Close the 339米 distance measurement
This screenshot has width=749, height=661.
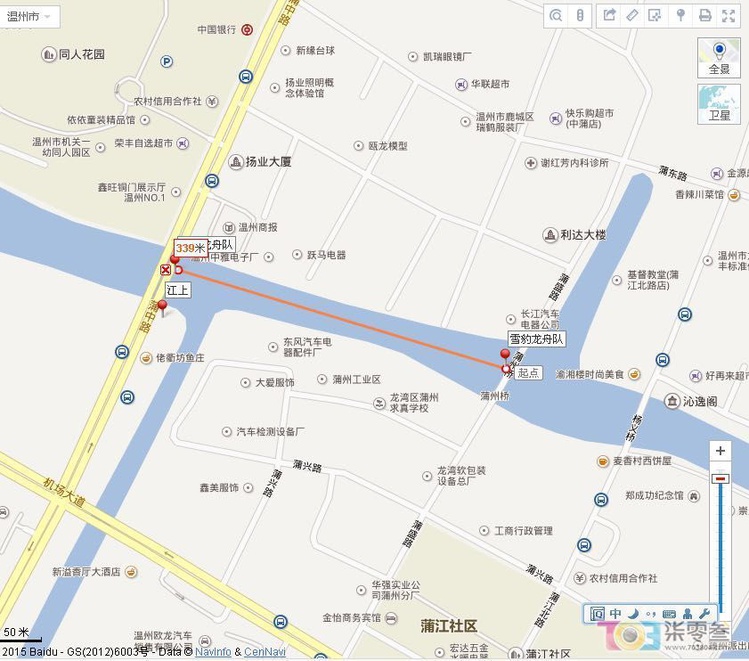point(165,270)
